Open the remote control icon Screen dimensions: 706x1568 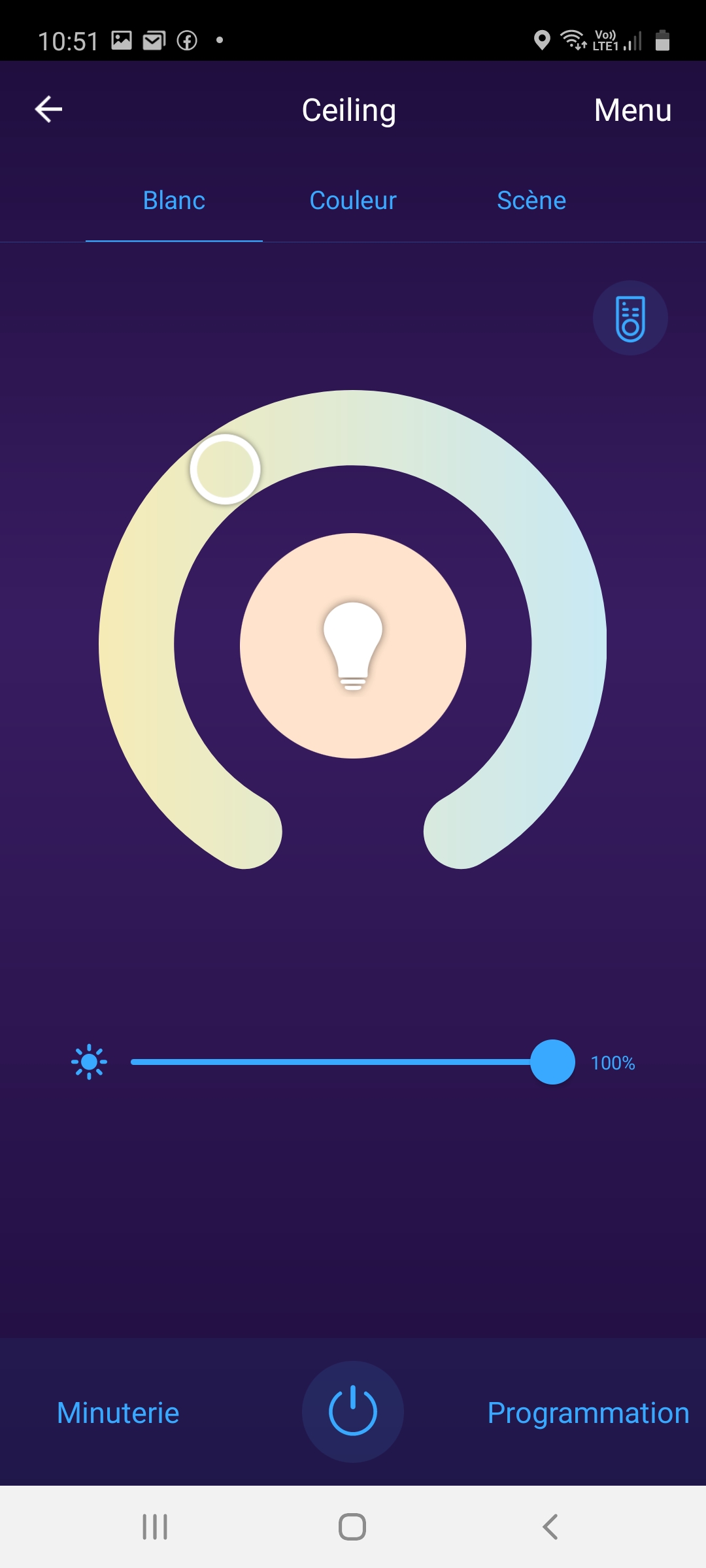[630, 318]
